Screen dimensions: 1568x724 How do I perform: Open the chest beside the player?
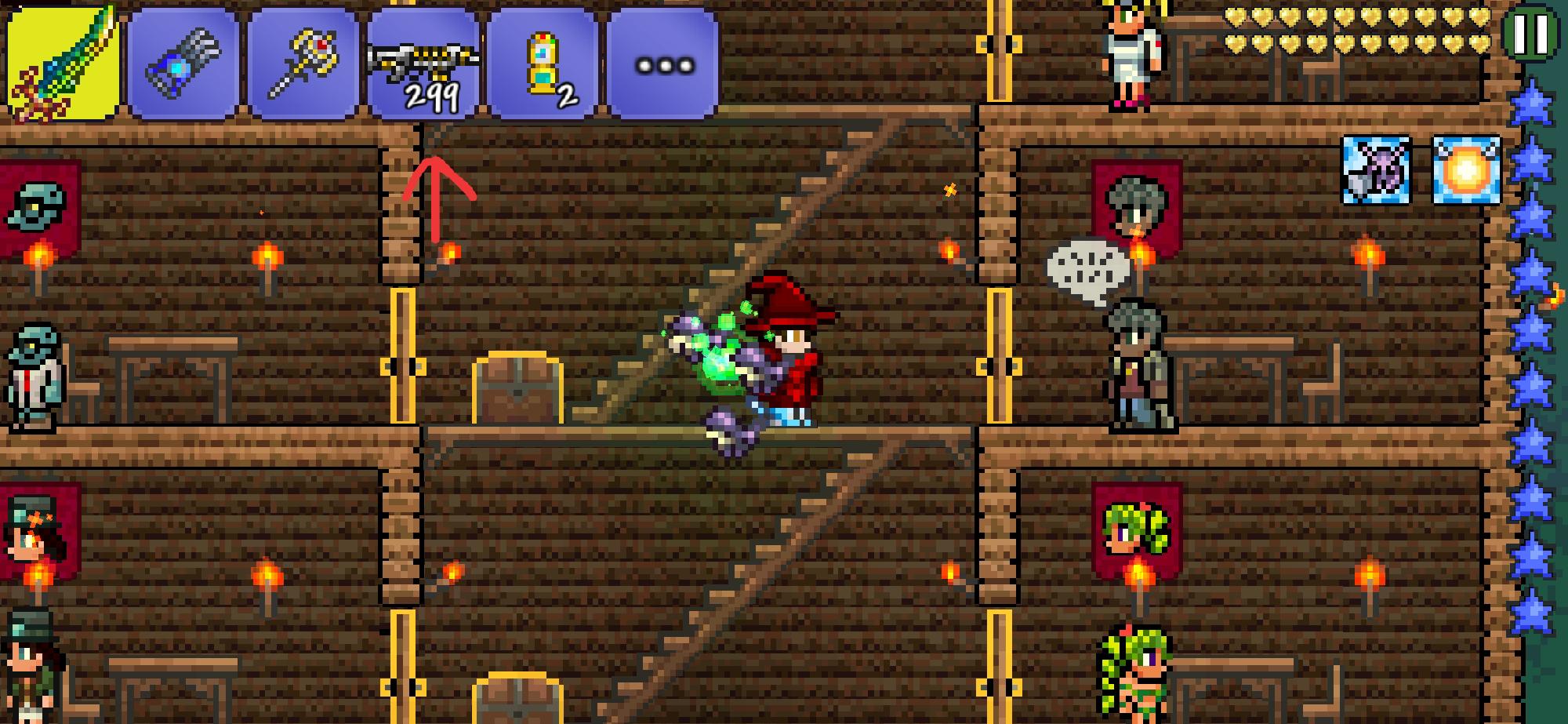(517, 390)
